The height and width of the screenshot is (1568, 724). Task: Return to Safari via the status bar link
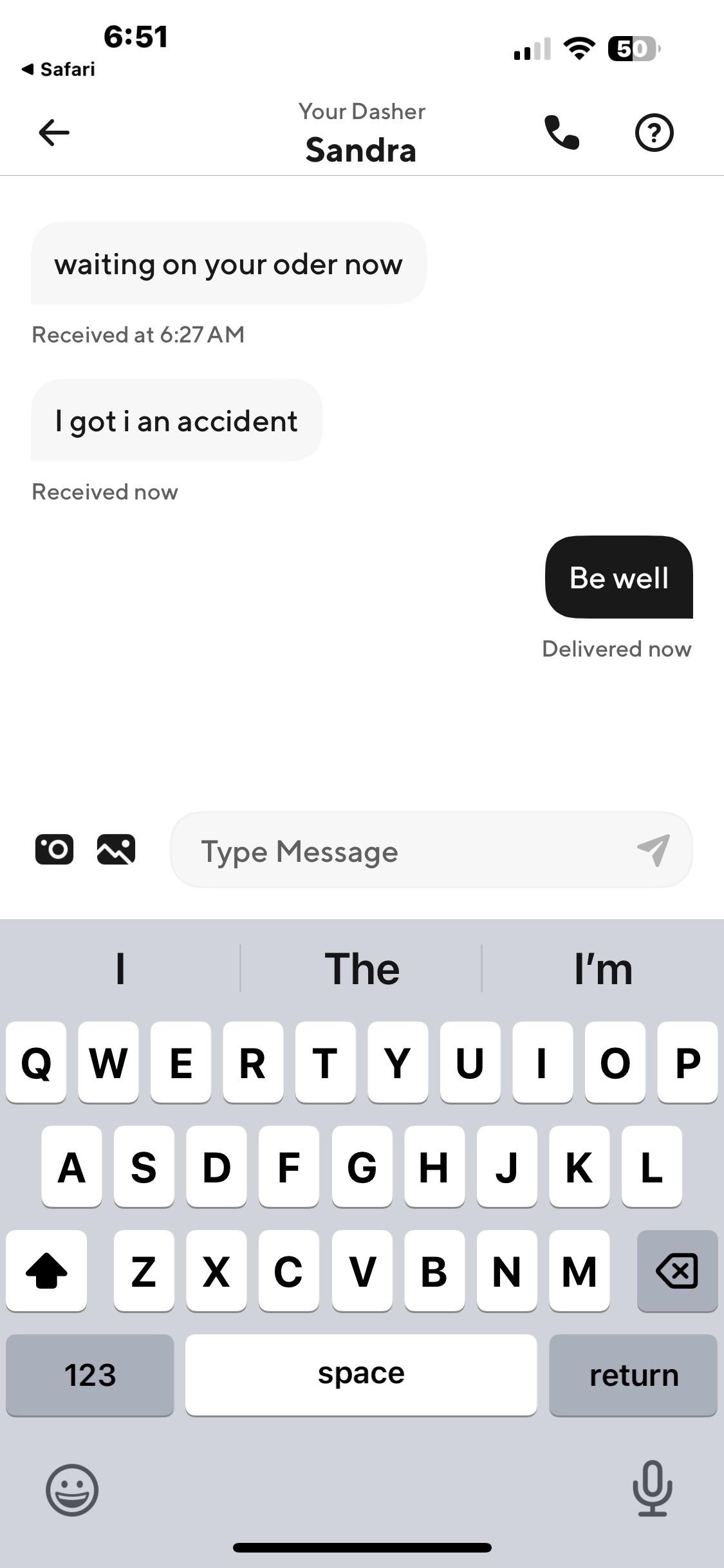tap(59, 69)
